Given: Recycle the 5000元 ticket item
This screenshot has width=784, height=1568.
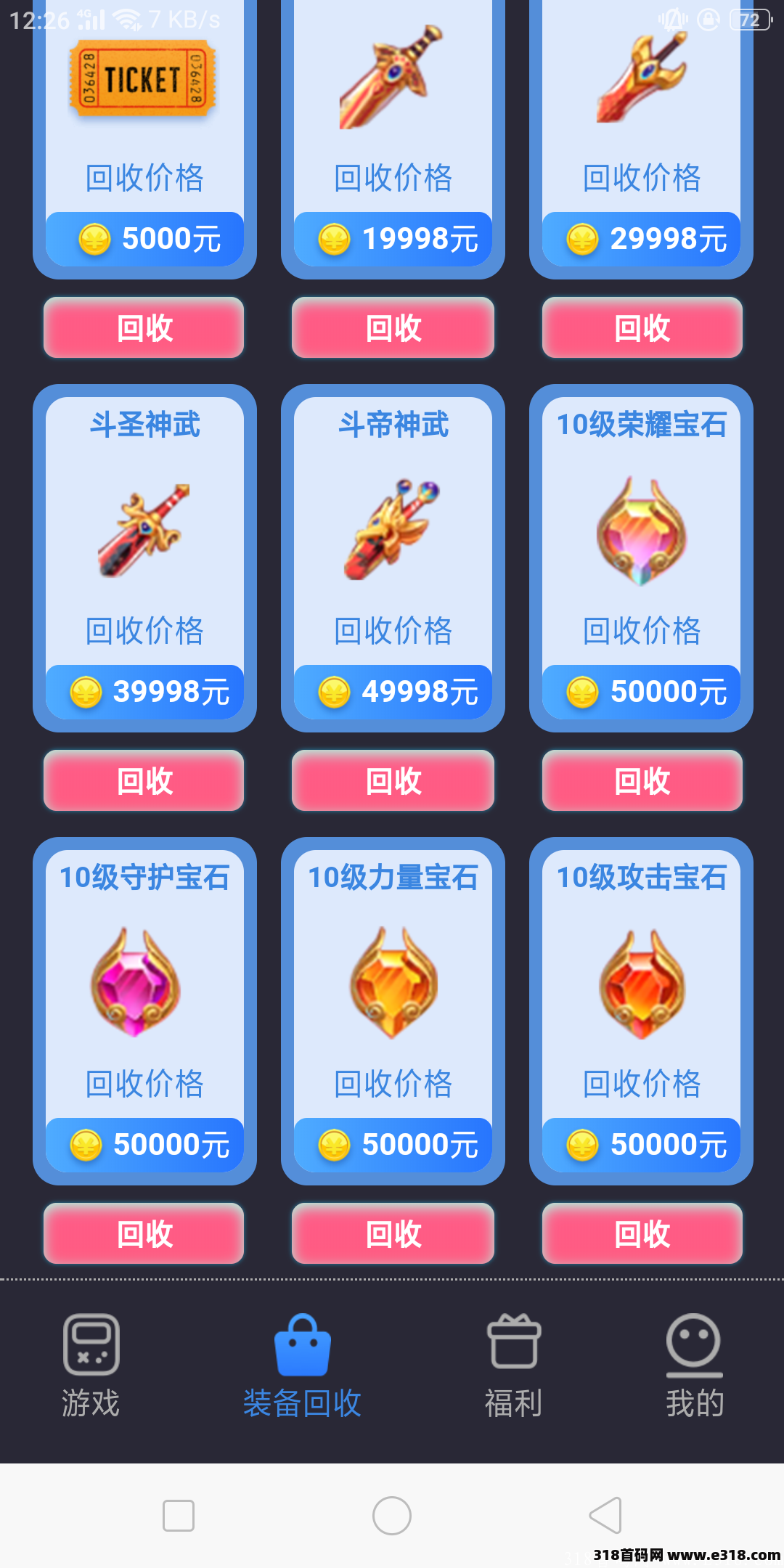Looking at the screenshot, I should tap(143, 328).
